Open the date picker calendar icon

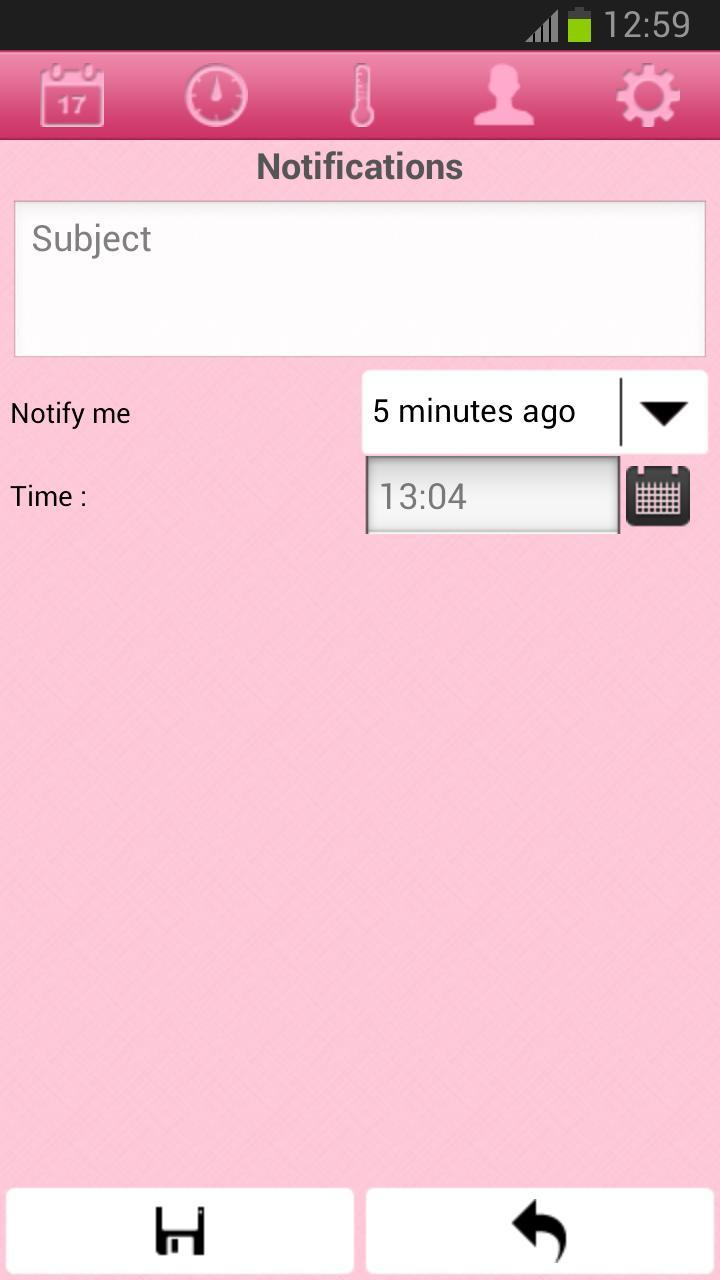coord(658,496)
